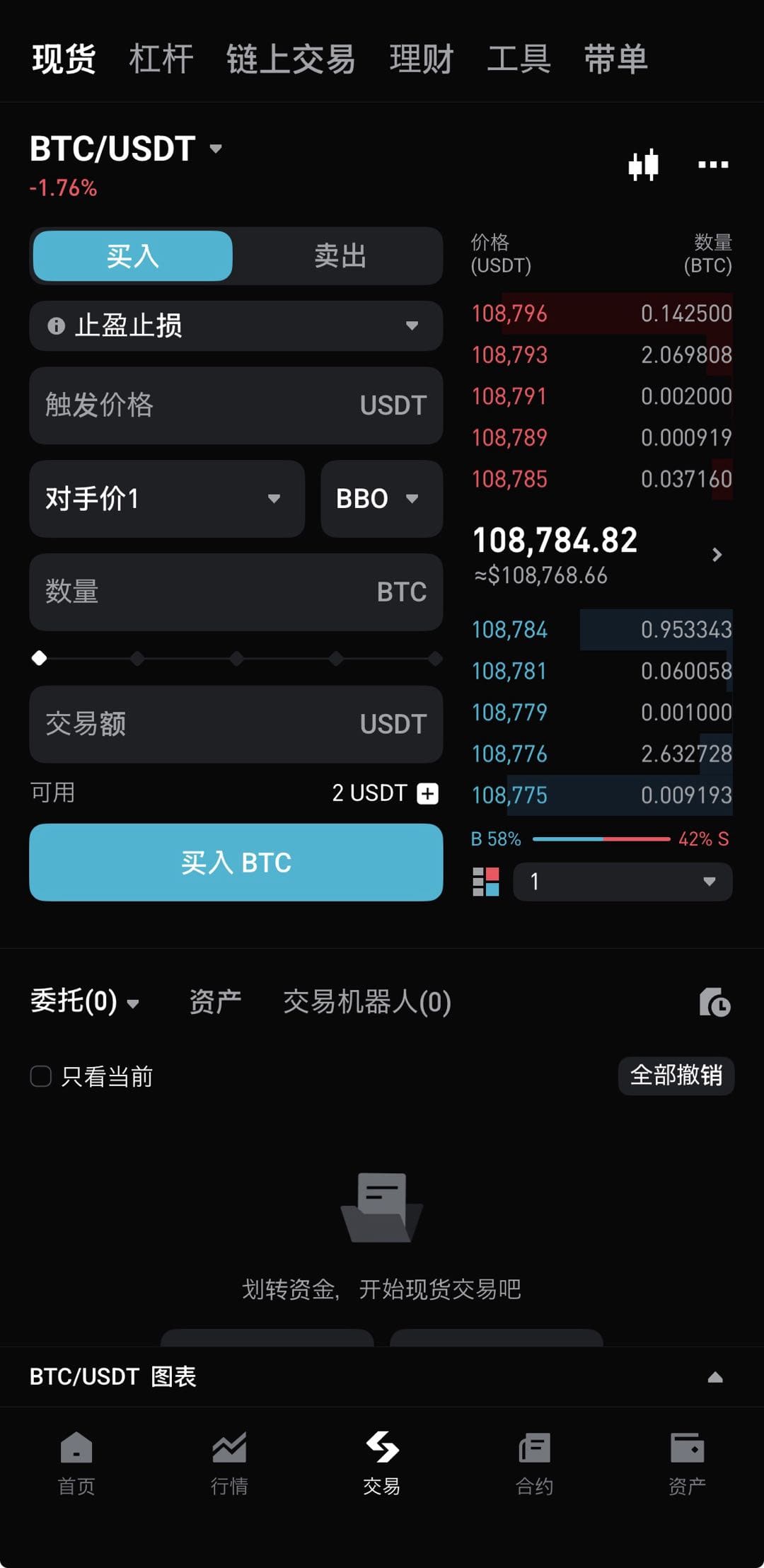The height and width of the screenshot is (1568, 764).
Task: Expand the BBO price dropdown
Action: pos(381,499)
